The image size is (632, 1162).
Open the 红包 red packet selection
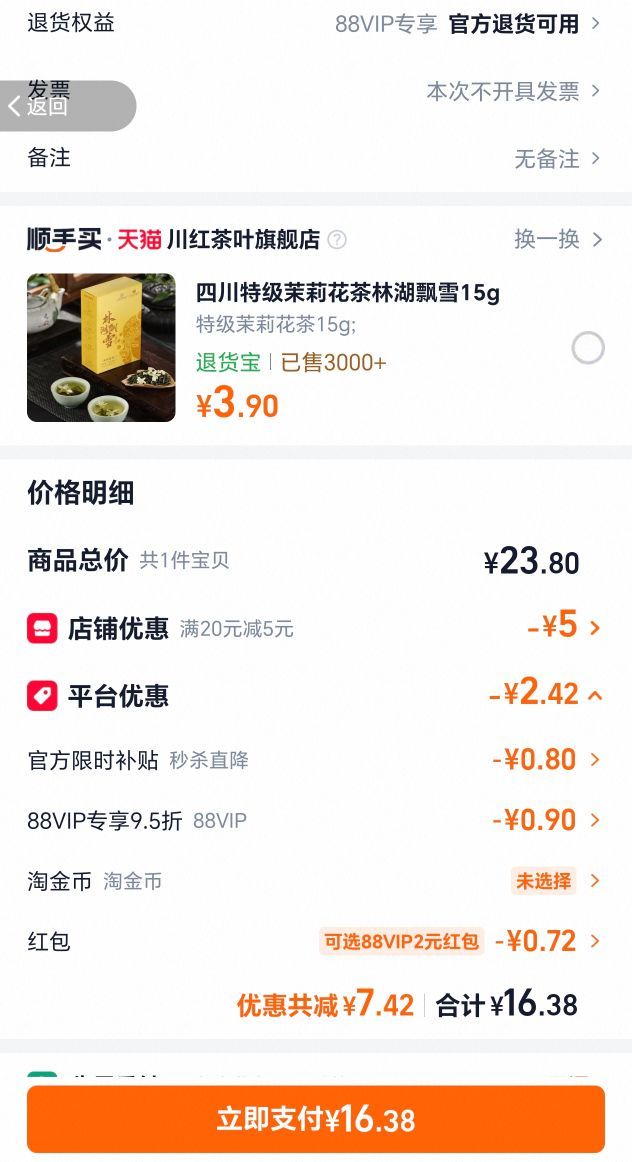tap(316, 941)
